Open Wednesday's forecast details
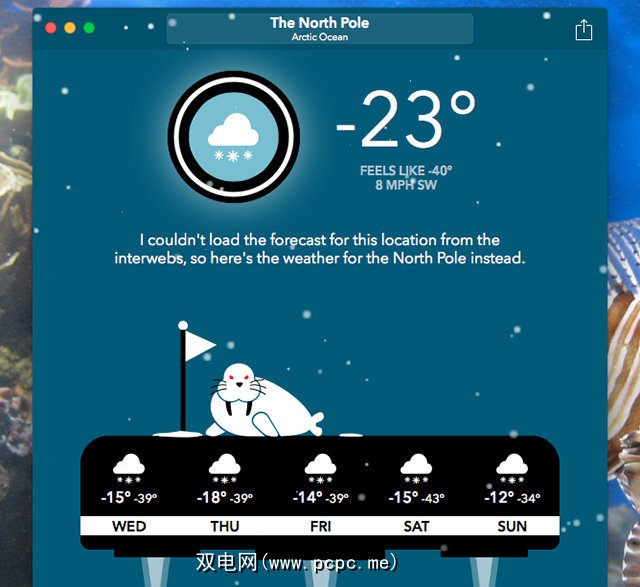The image size is (640, 587). tap(129, 490)
